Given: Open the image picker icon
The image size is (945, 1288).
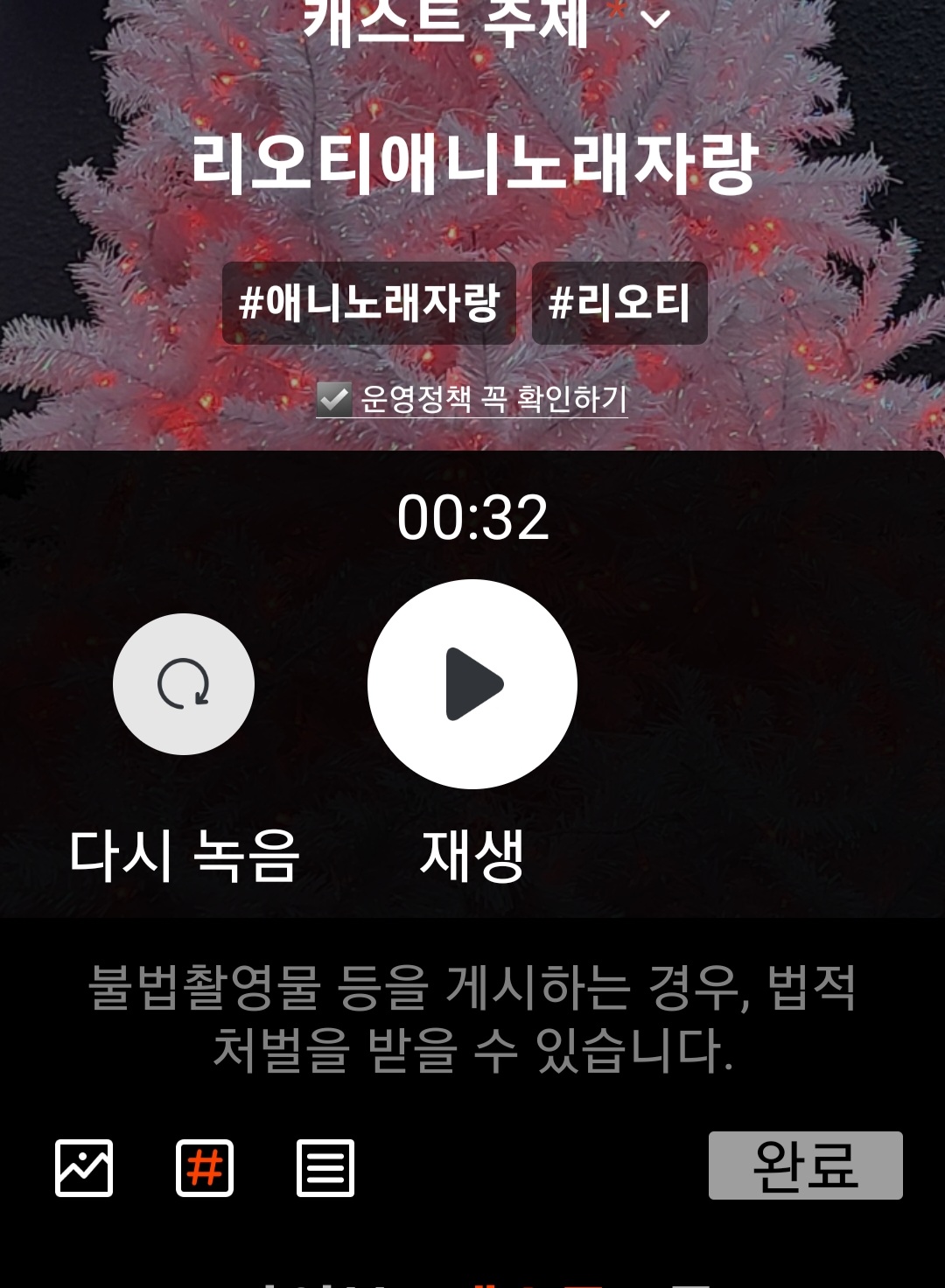Looking at the screenshot, I should click(x=84, y=1167).
